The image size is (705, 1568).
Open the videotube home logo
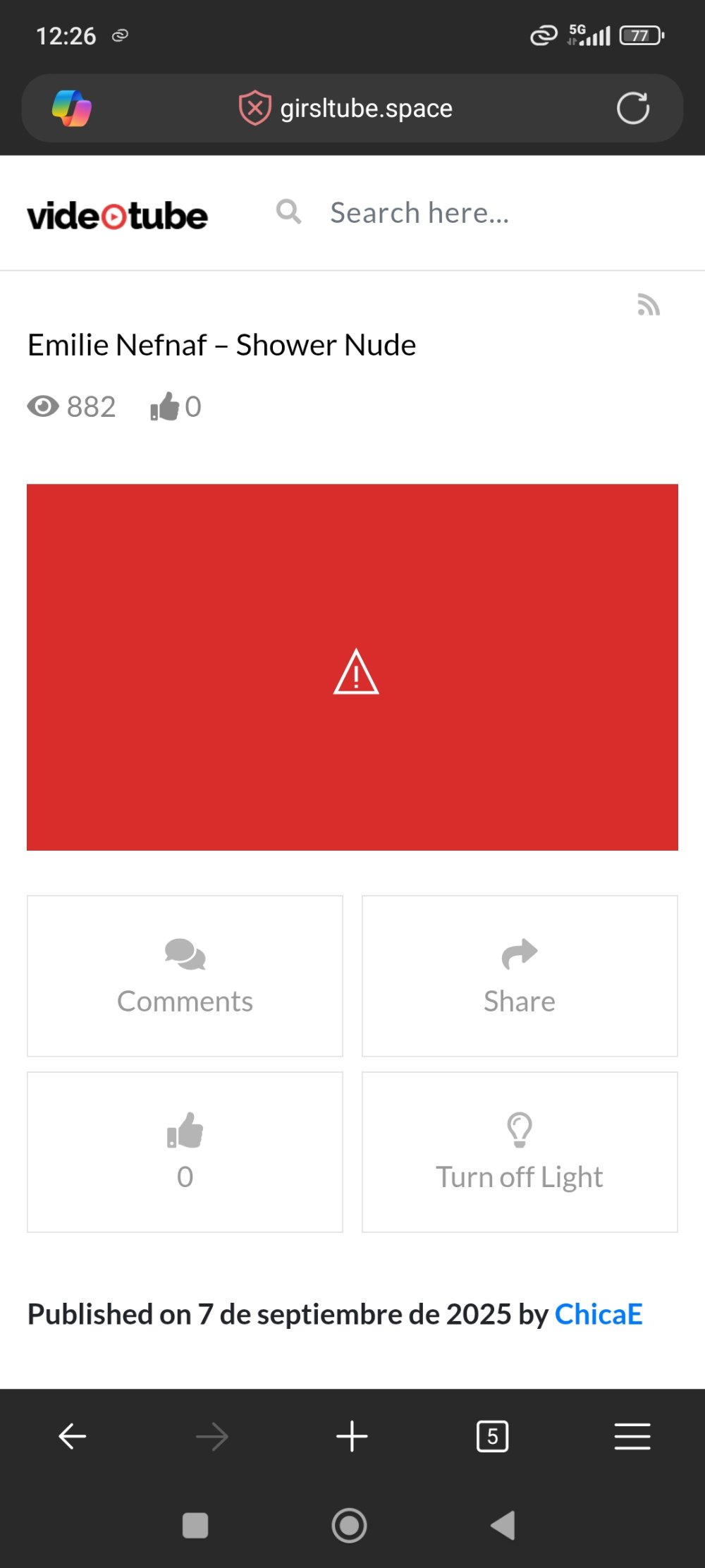[117, 216]
